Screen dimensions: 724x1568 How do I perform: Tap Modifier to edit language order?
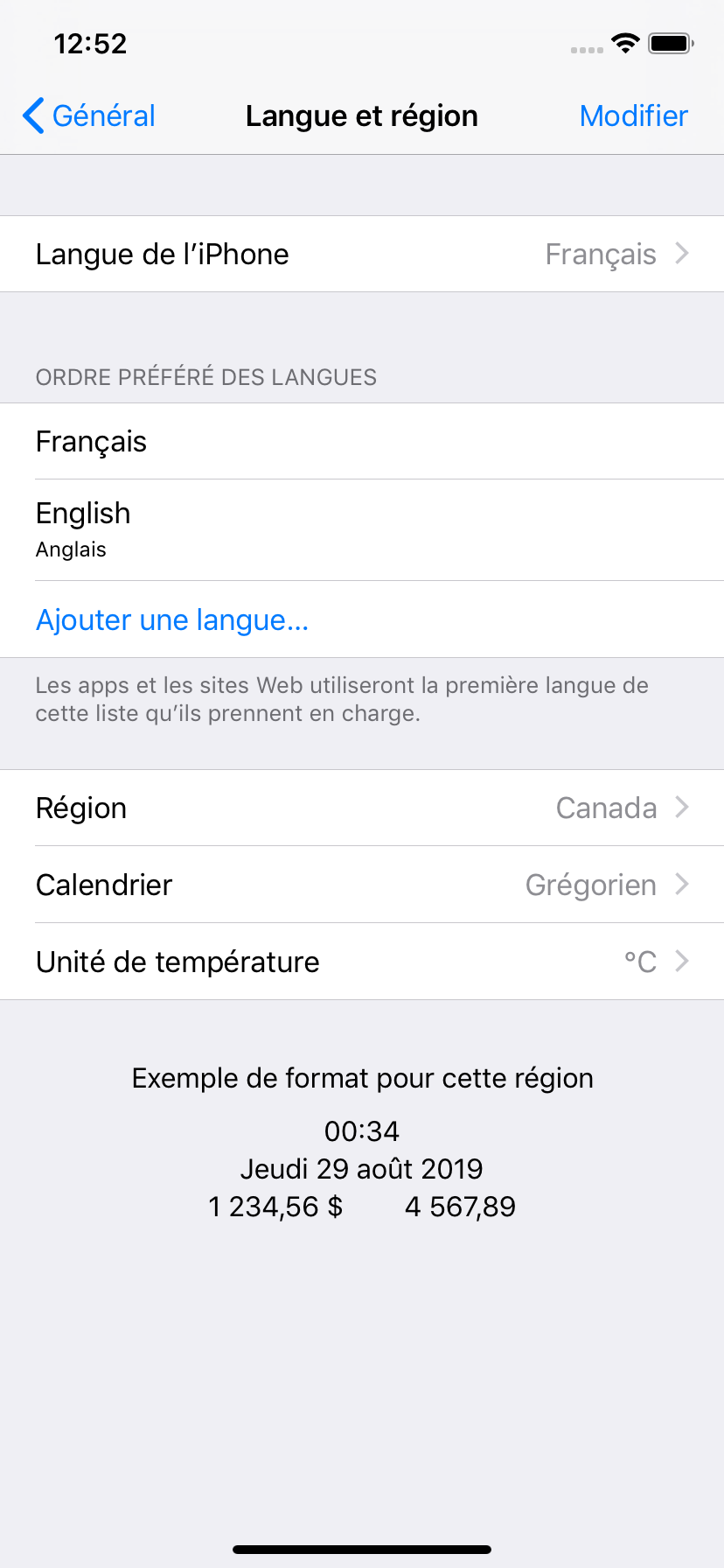click(x=634, y=115)
